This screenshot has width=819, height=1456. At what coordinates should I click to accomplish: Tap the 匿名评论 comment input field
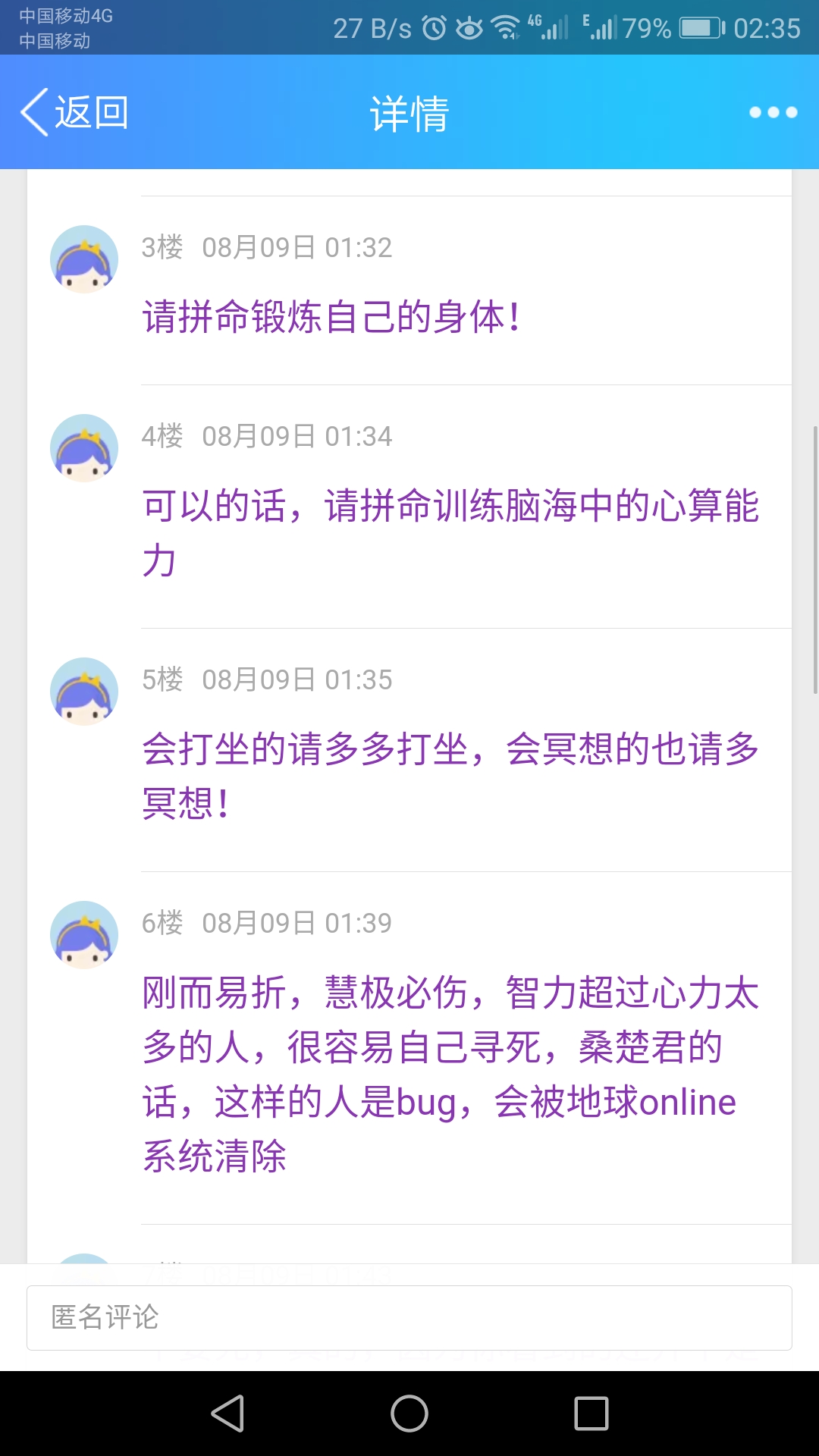[409, 1318]
